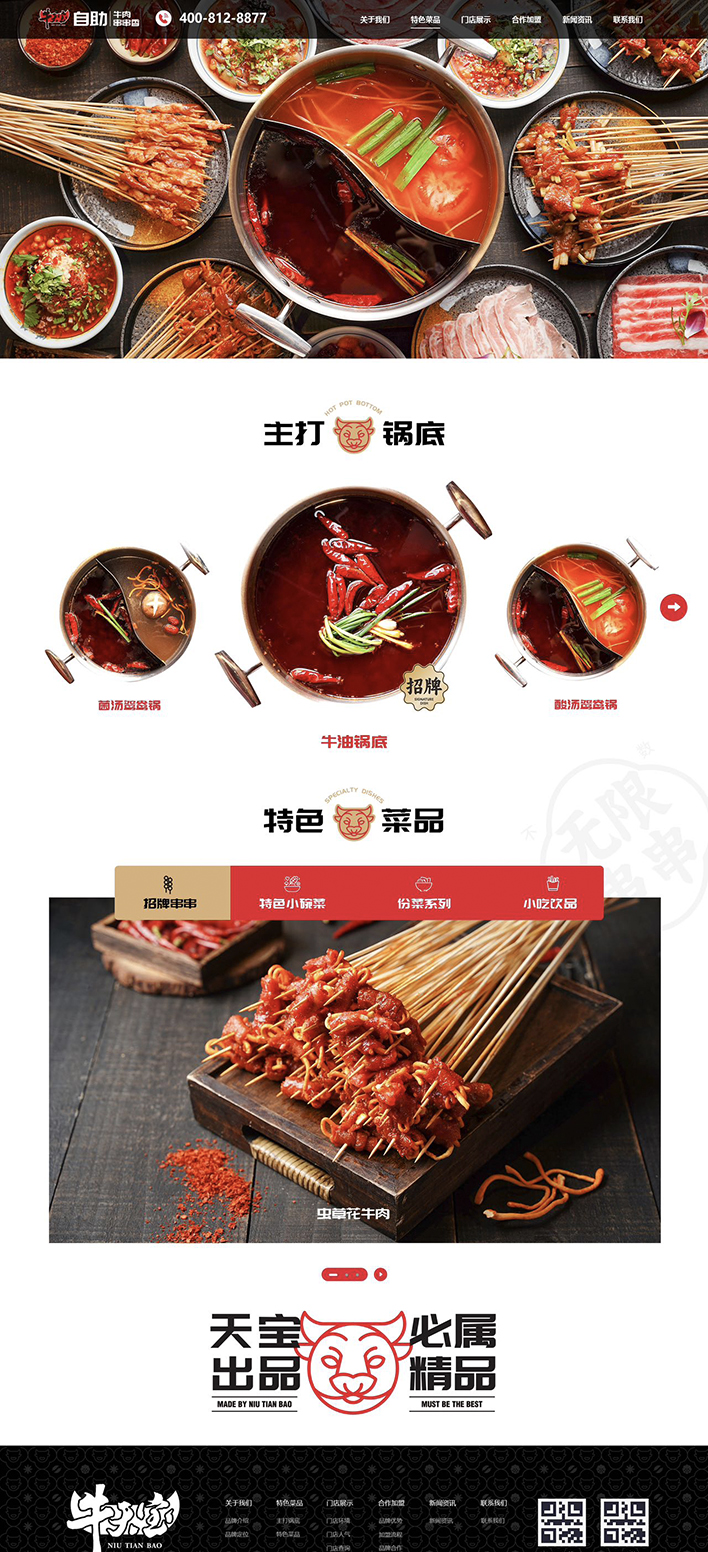Open 新闻资讯 from the top navigation
This screenshot has width=708, height=1552.
point(577,19)
